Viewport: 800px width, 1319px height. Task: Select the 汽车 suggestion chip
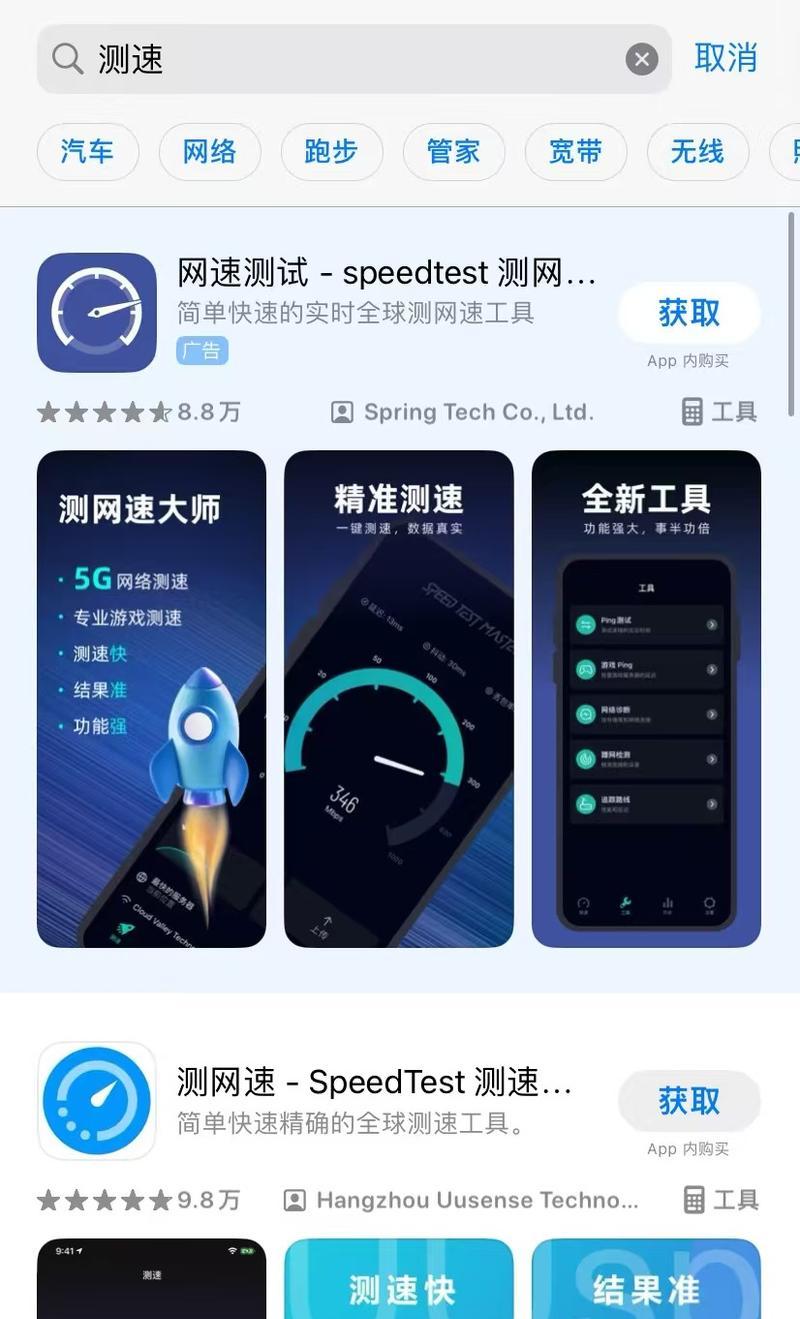[88, 152]
